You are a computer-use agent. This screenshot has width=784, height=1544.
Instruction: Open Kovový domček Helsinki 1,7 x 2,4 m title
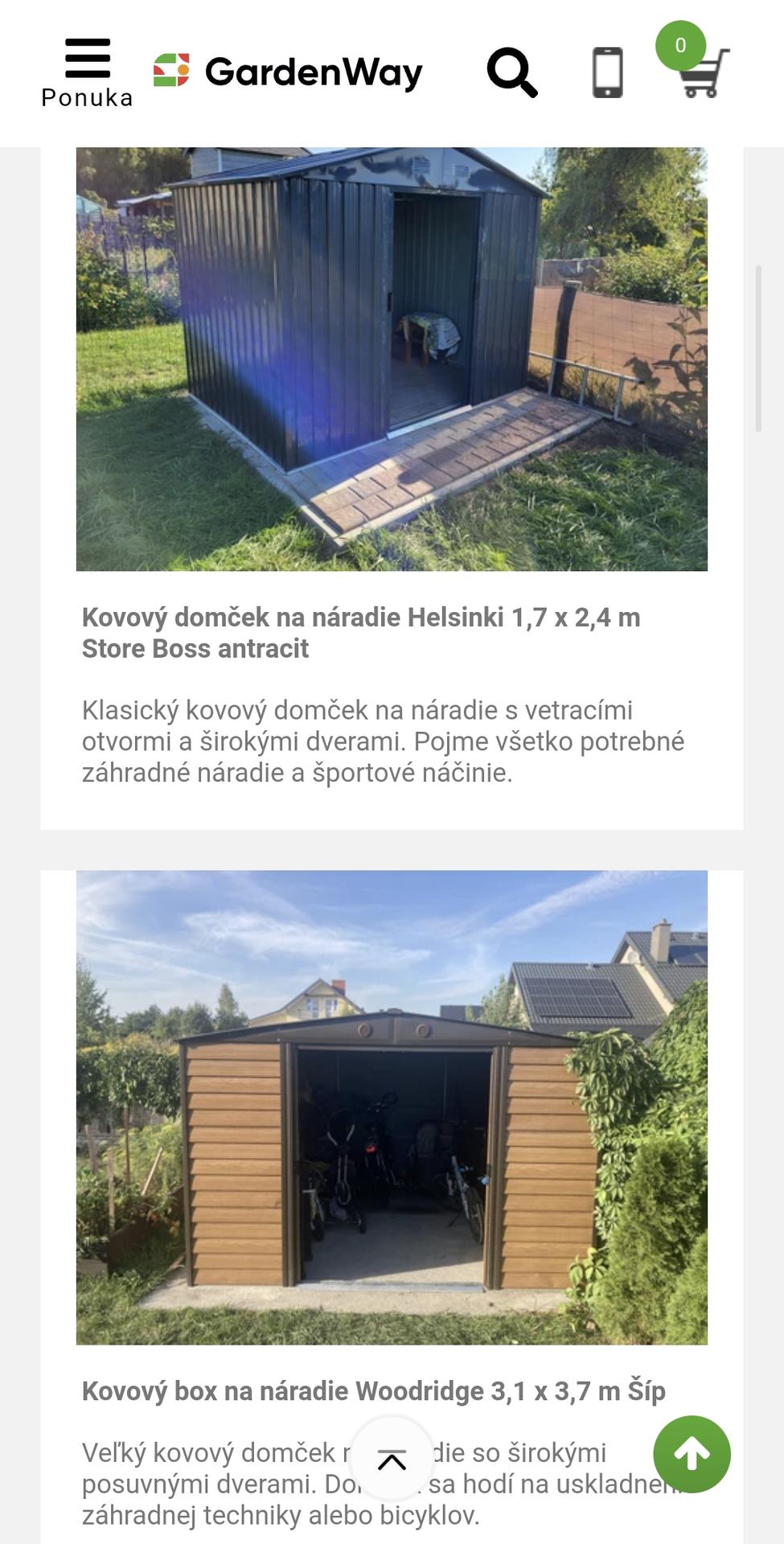coord(360,633)
